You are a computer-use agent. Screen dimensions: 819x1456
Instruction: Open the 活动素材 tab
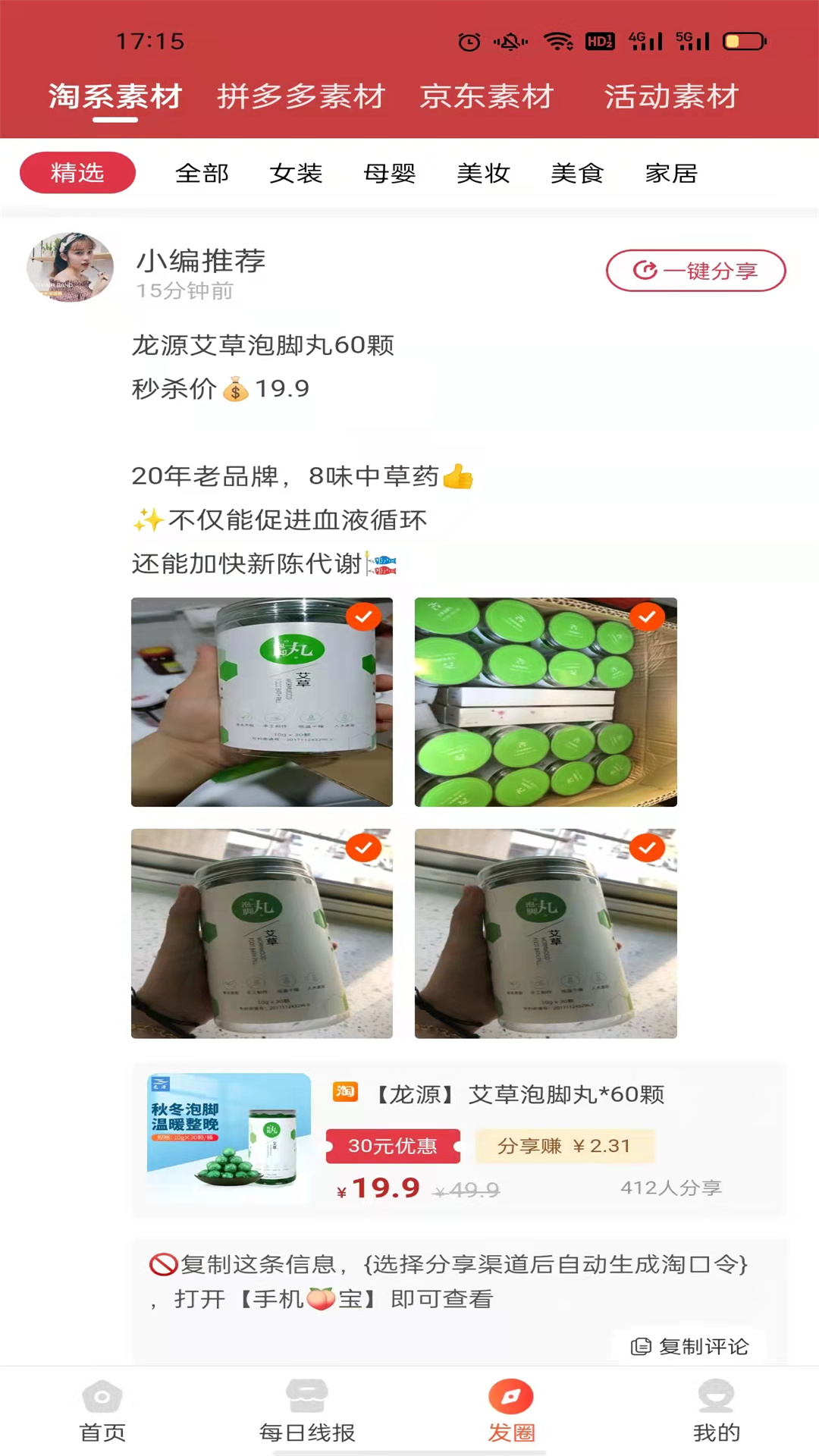click(672, 96)
